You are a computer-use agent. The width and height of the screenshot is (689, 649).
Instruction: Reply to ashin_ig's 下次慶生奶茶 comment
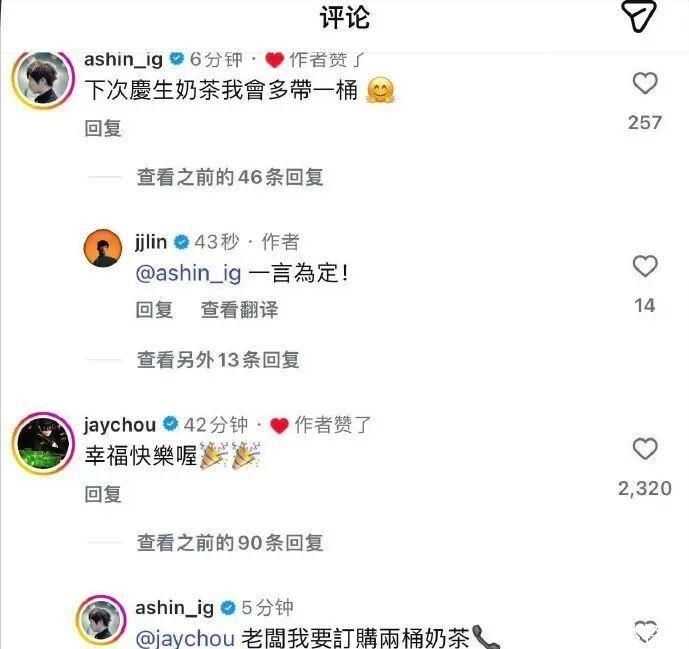(x=103, y=128)
